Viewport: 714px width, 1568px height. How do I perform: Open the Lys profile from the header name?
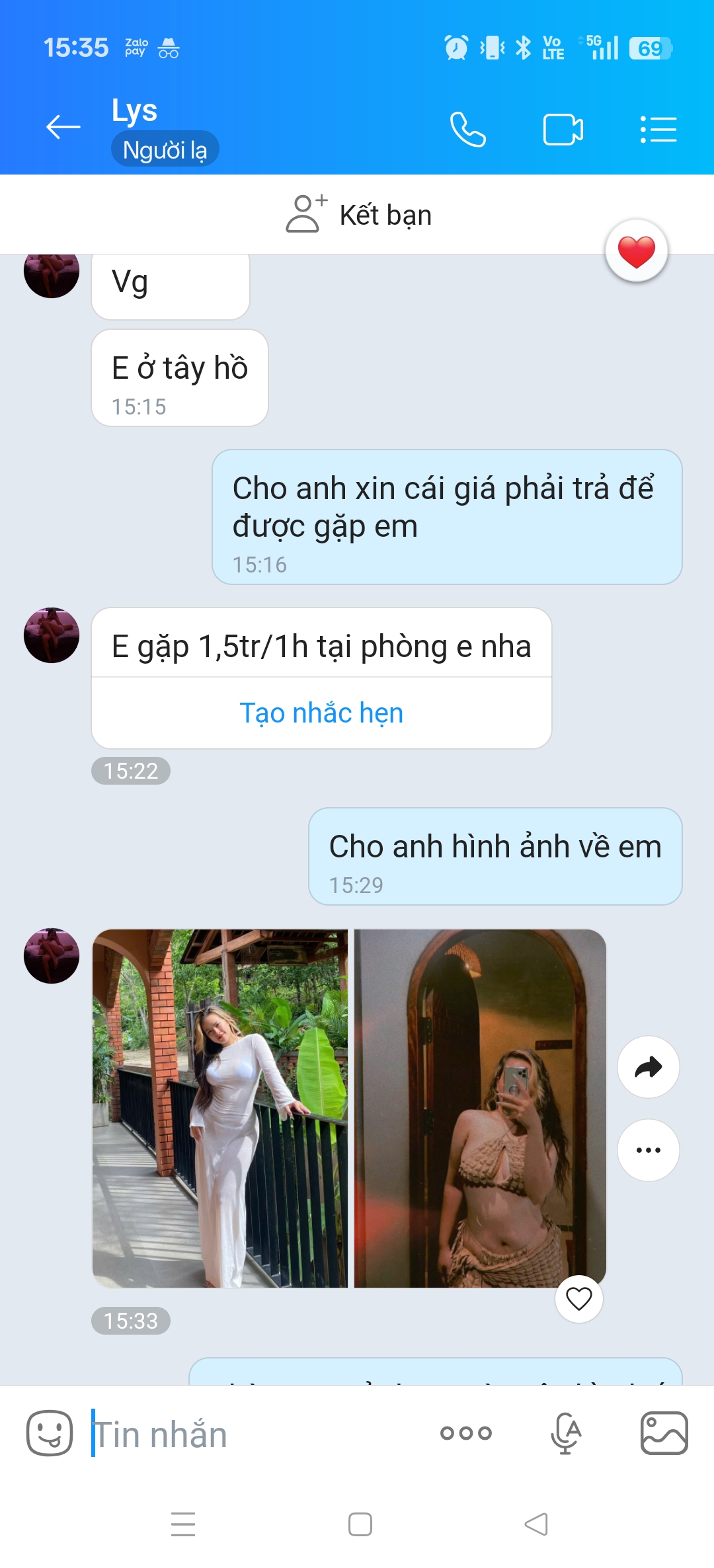[135, 110]
